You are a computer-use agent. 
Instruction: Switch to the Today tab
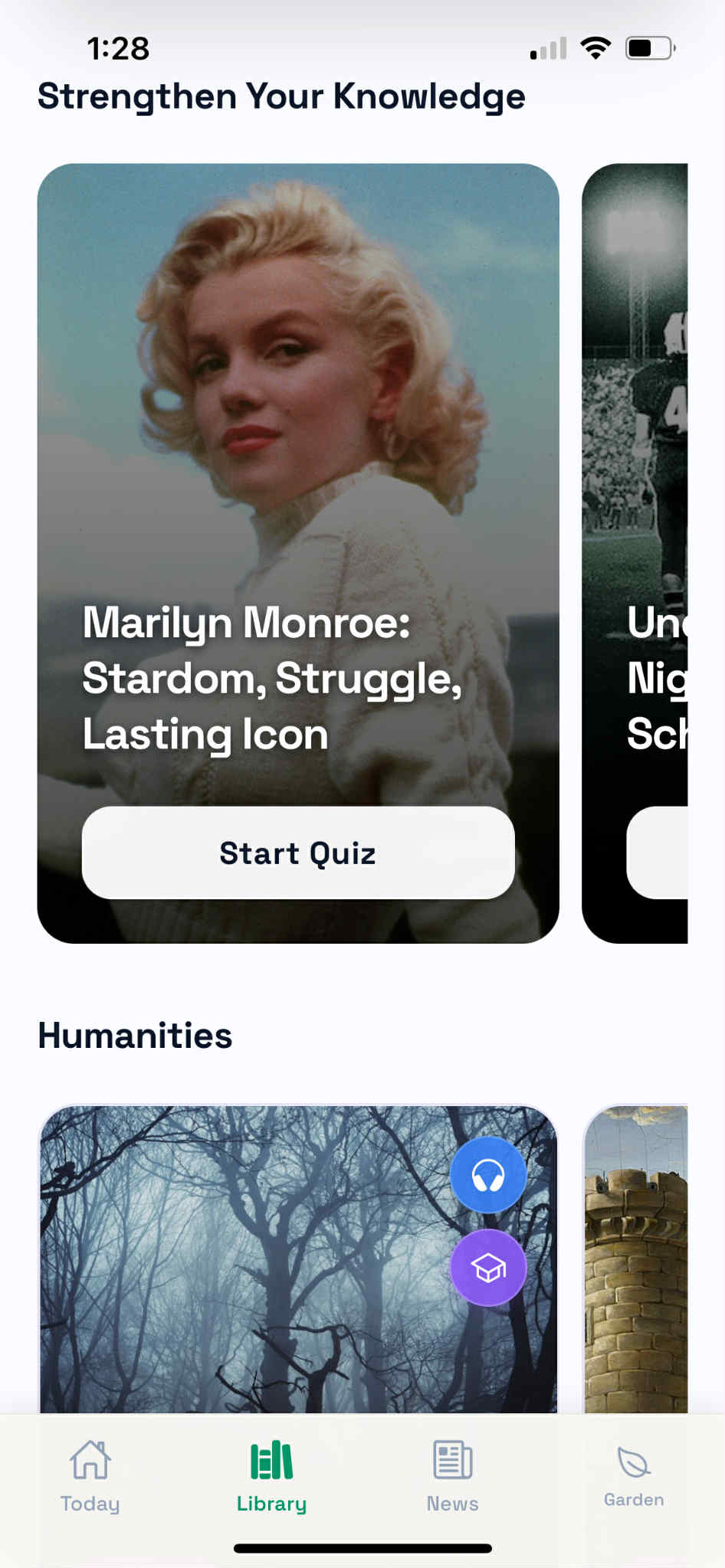[x=90, y=1476]
